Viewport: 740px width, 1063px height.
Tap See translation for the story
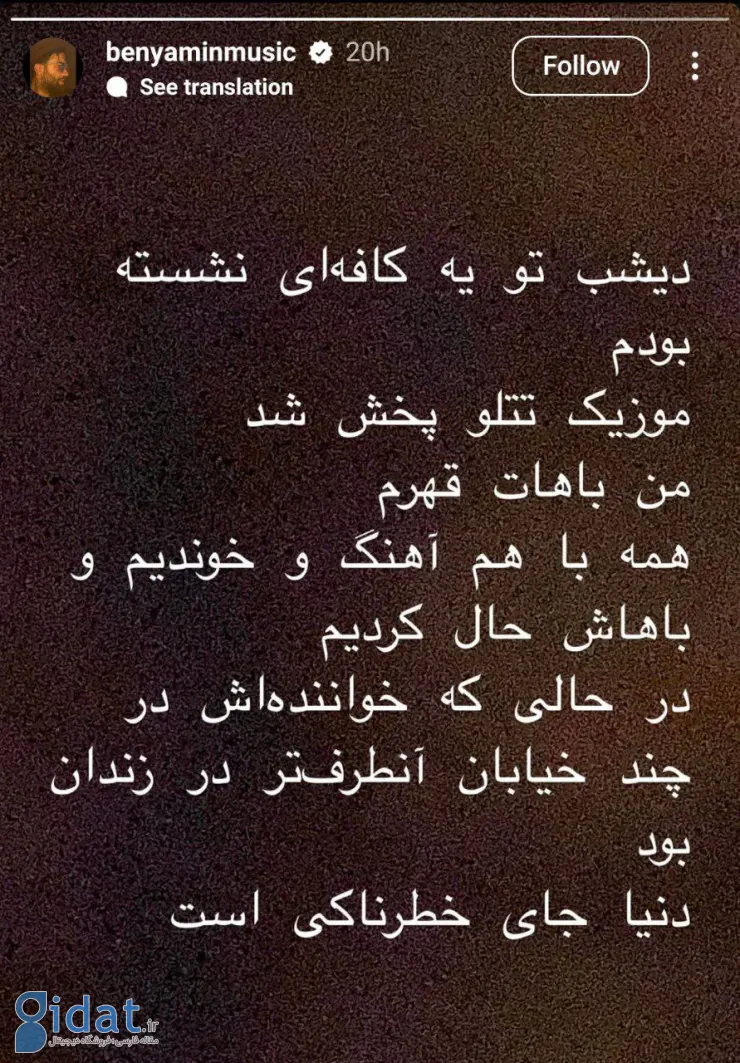tap(215, 88)
